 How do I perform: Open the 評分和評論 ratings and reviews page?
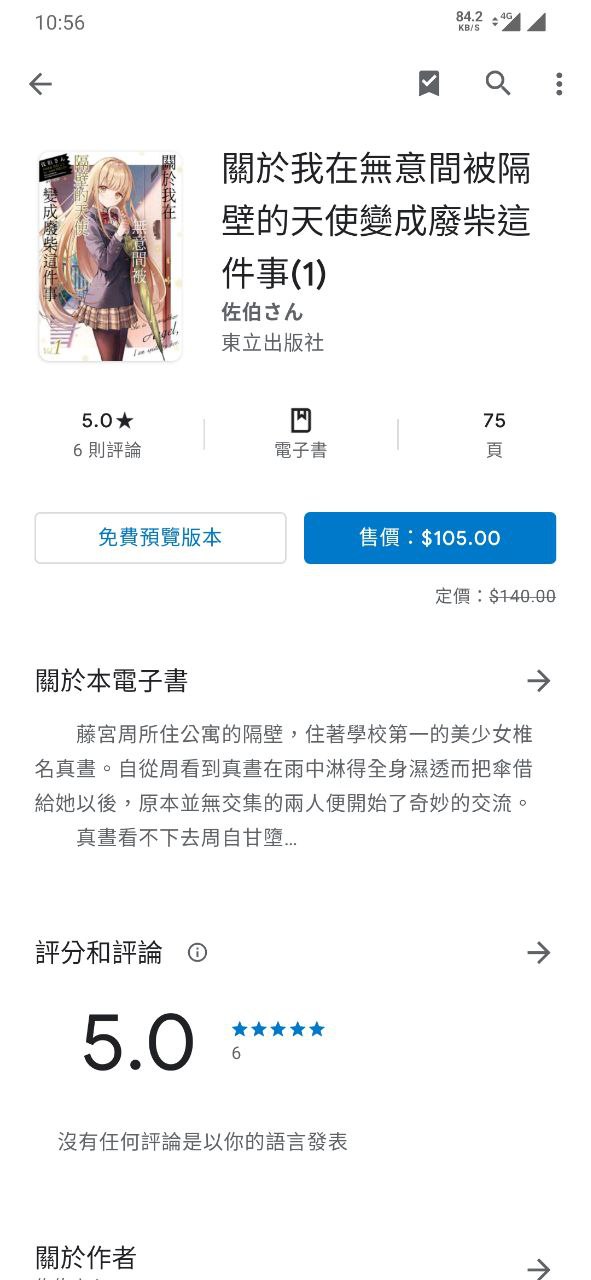(x=295, y=953)
